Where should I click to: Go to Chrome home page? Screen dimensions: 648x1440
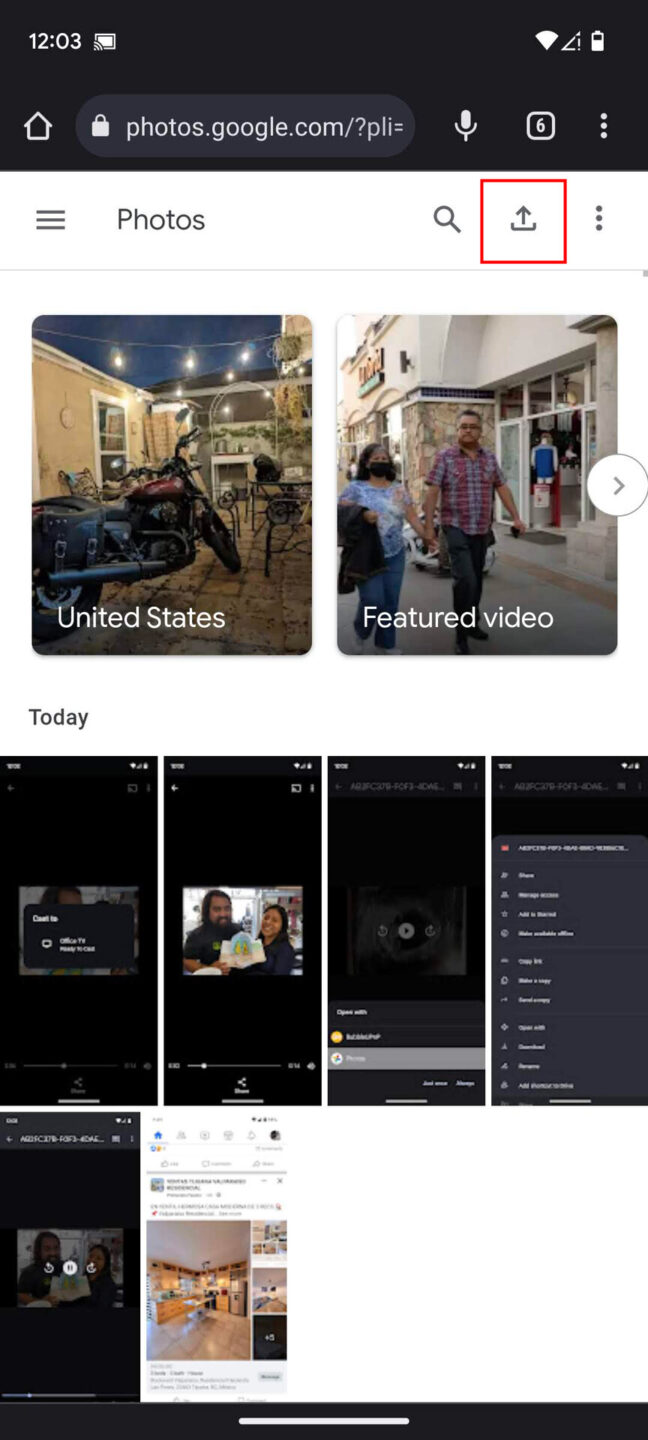(38, 126)
